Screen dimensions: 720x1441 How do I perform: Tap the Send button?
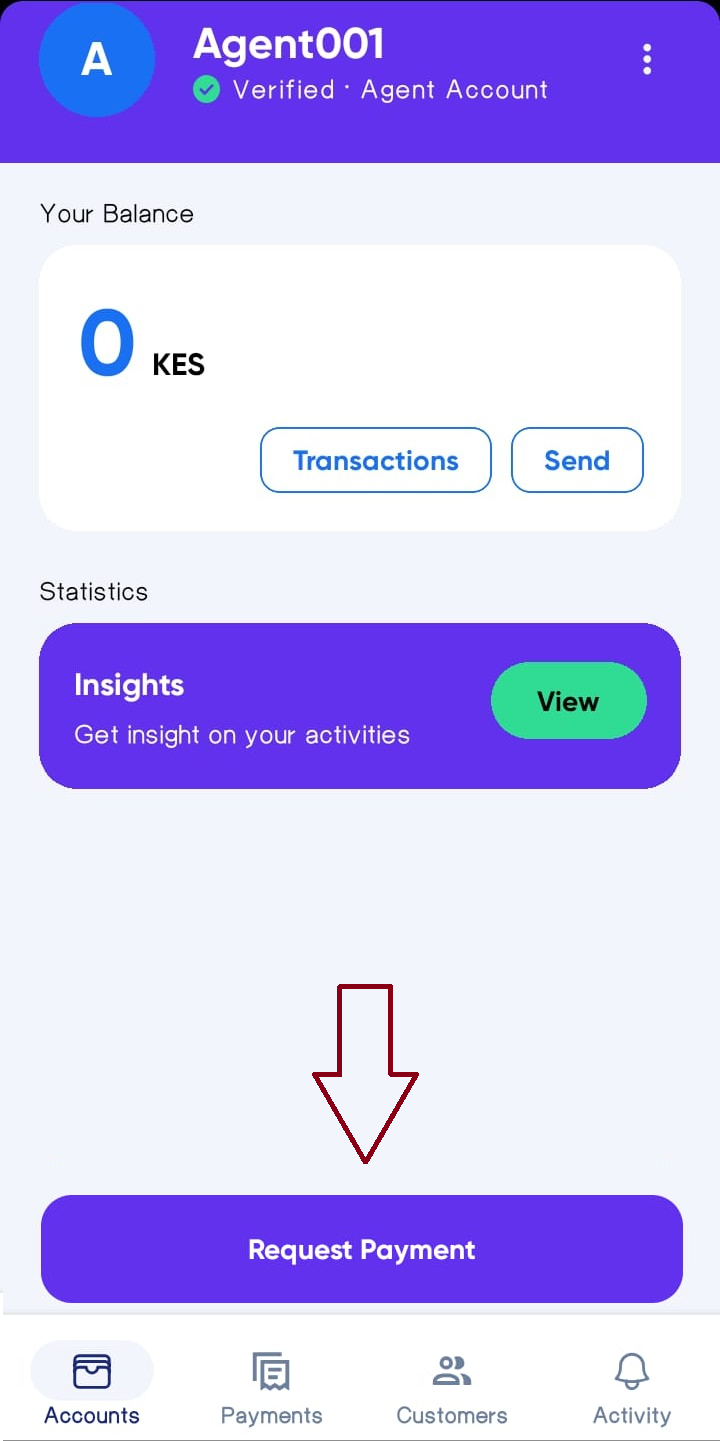click(577, 460)
